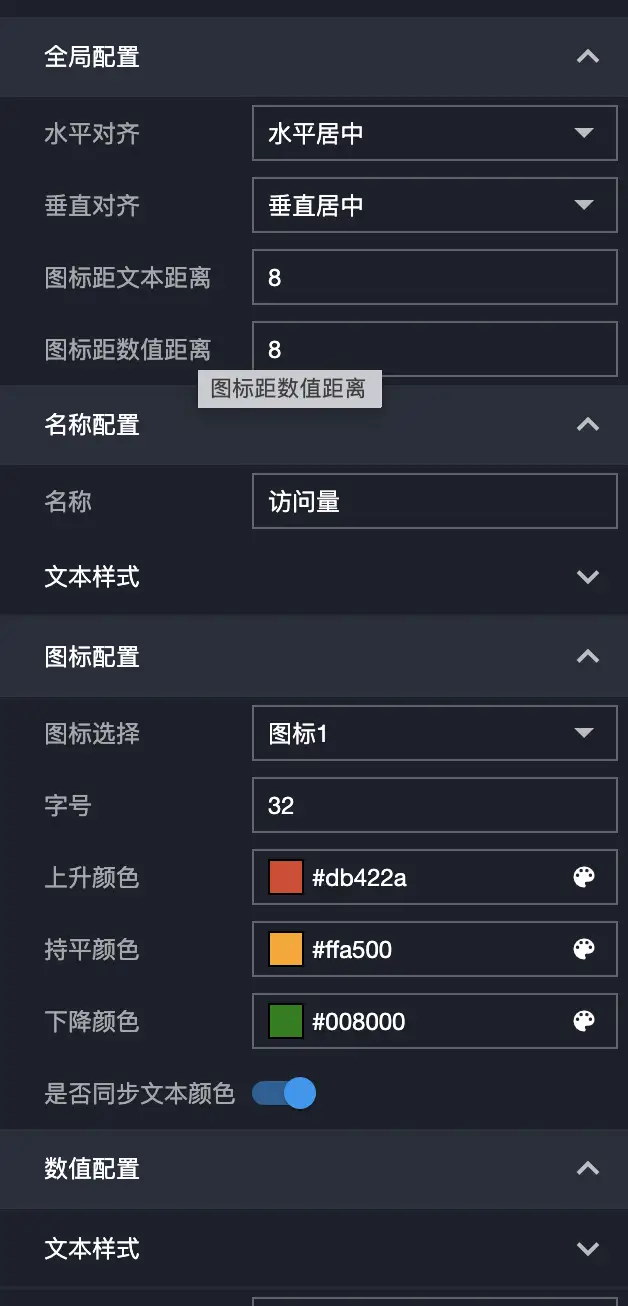
Task: Expand 文本样式 under 名称配置
Action: 587,577
